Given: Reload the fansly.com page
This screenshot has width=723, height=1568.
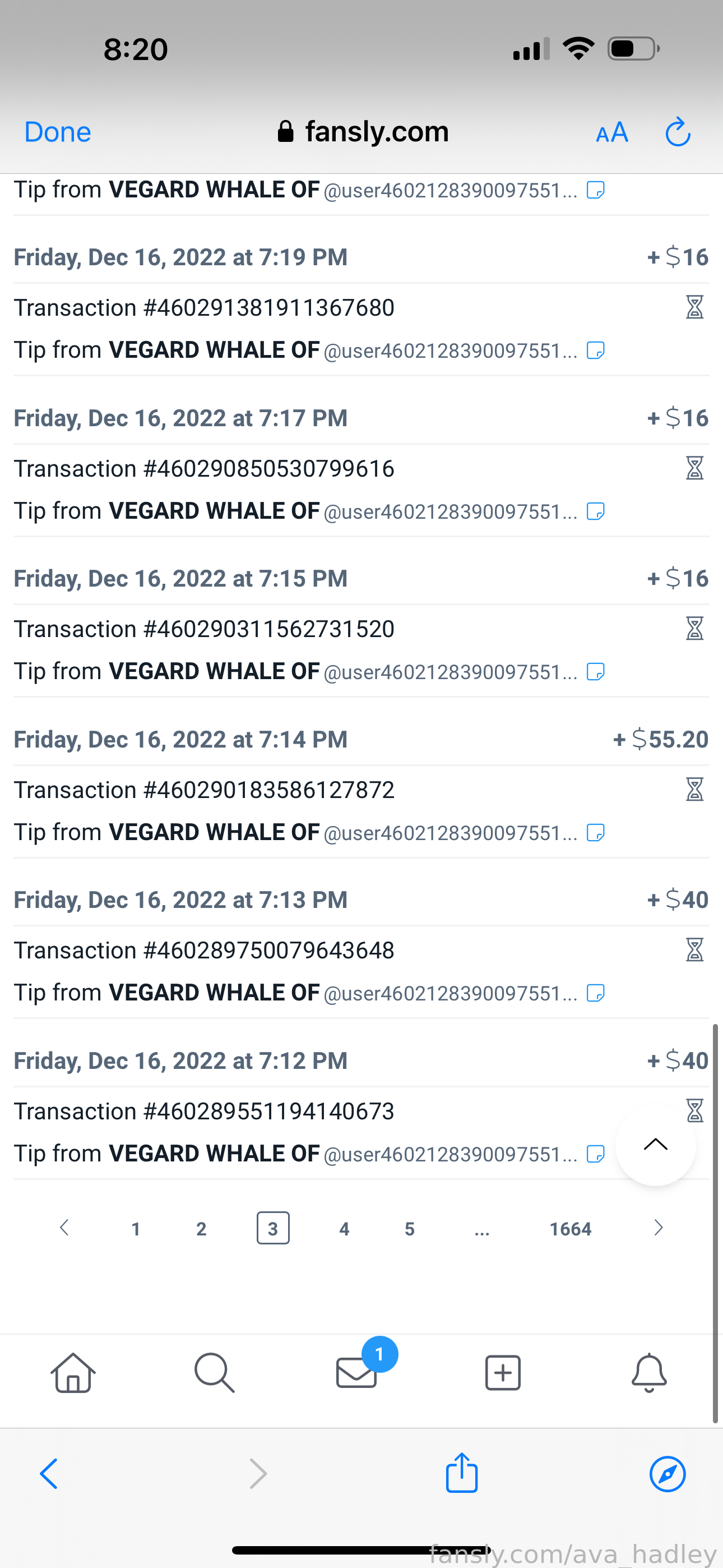Looking at the screenshot, I should click(678, 132).
